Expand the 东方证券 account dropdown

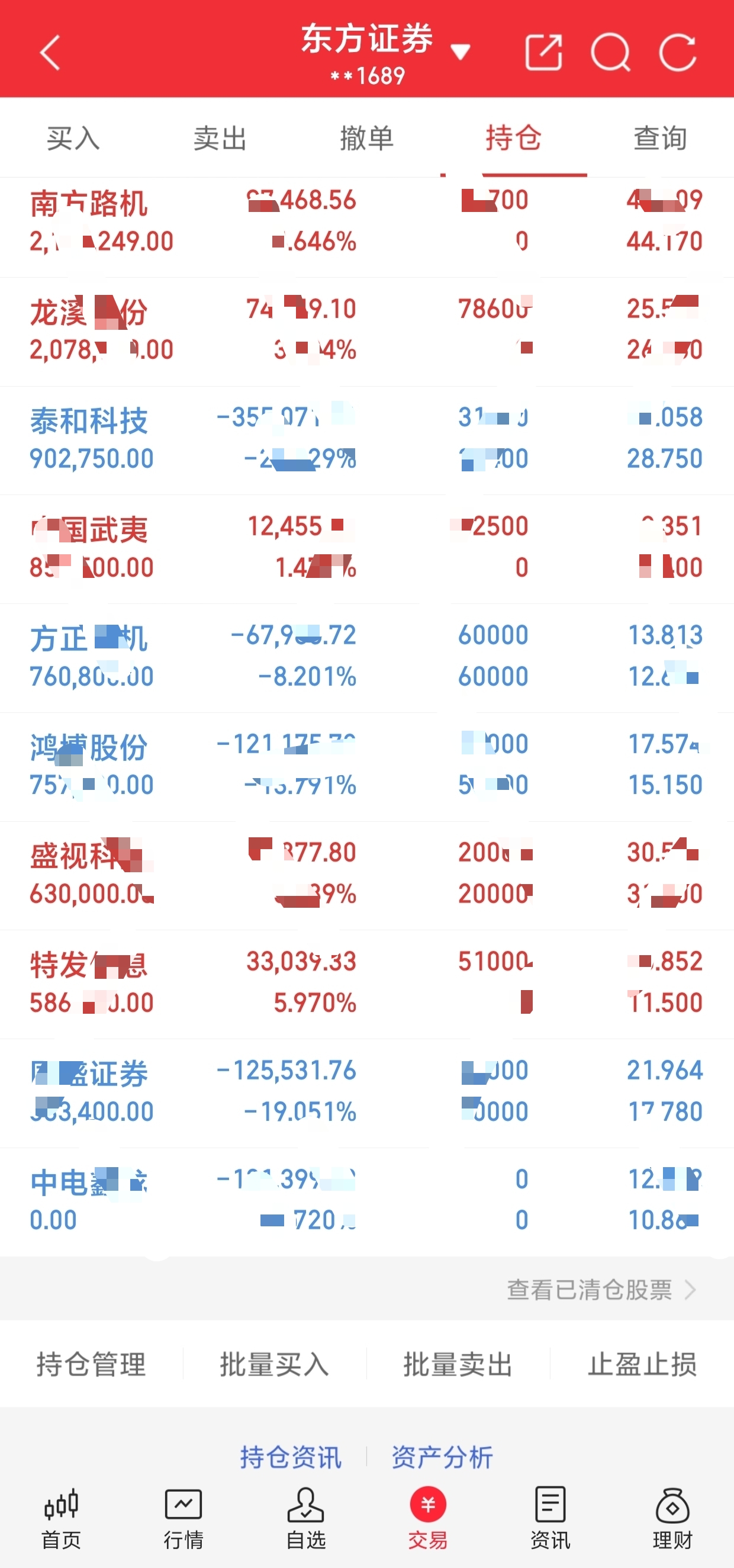(x=460, y=52)
